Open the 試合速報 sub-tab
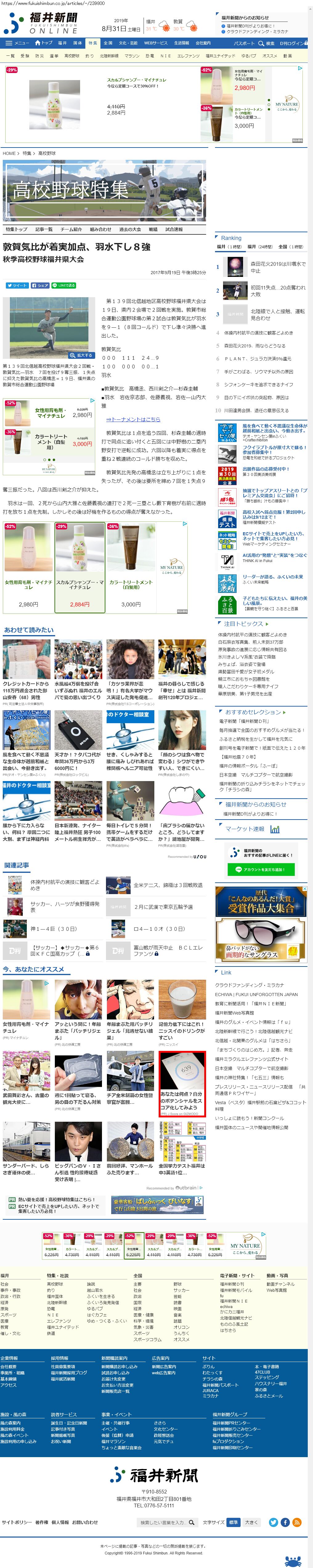 coord(173,229)
